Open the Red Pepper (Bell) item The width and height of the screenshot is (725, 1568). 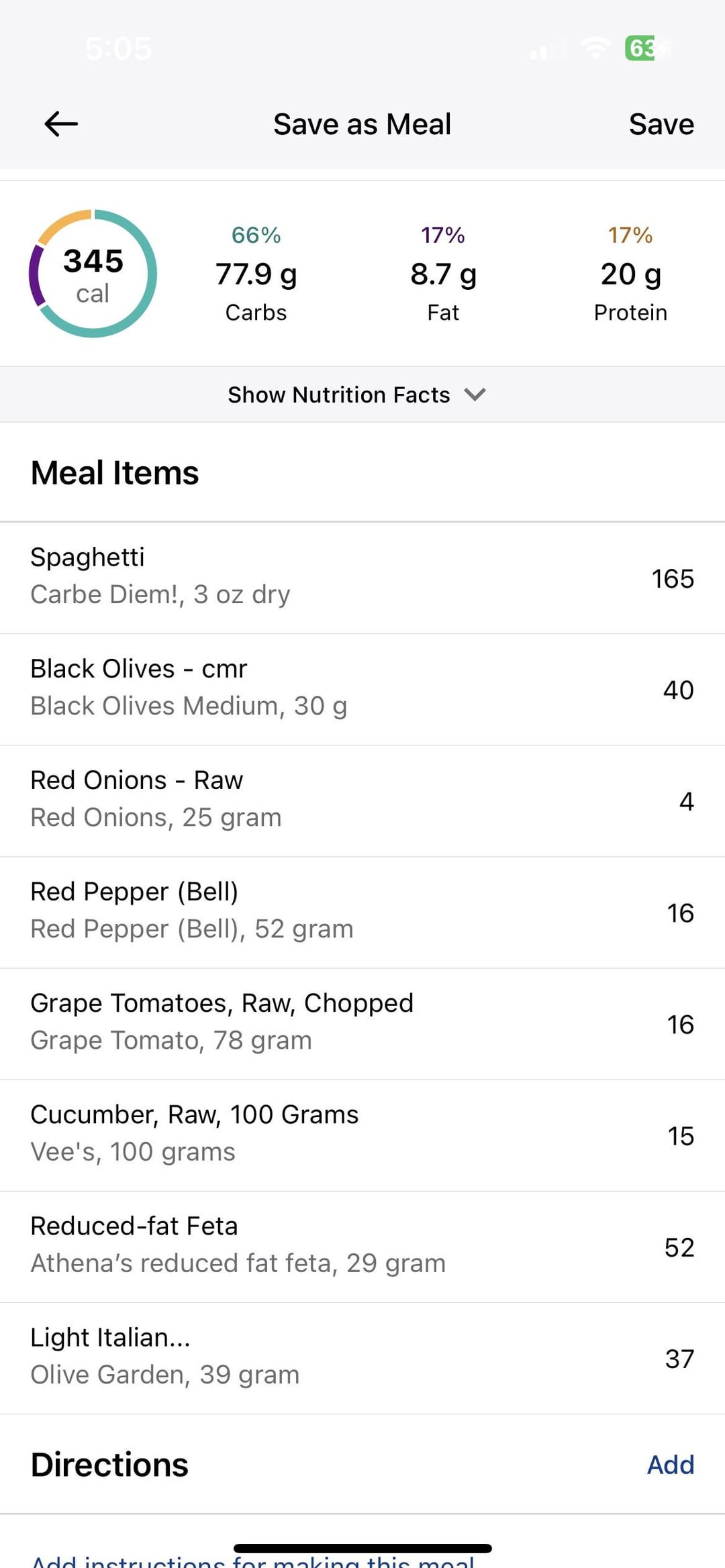point(362,912)
